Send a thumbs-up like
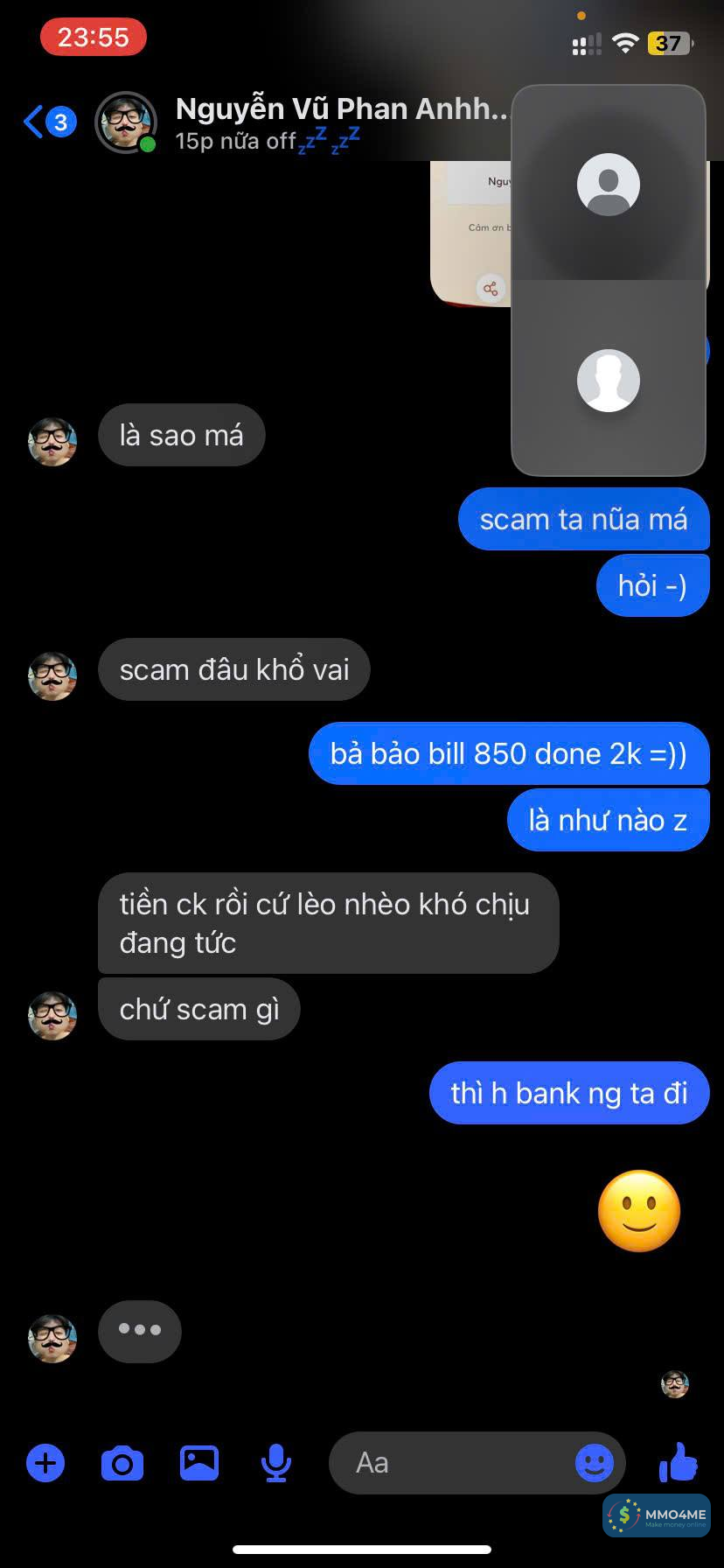 click(679, 1461)
